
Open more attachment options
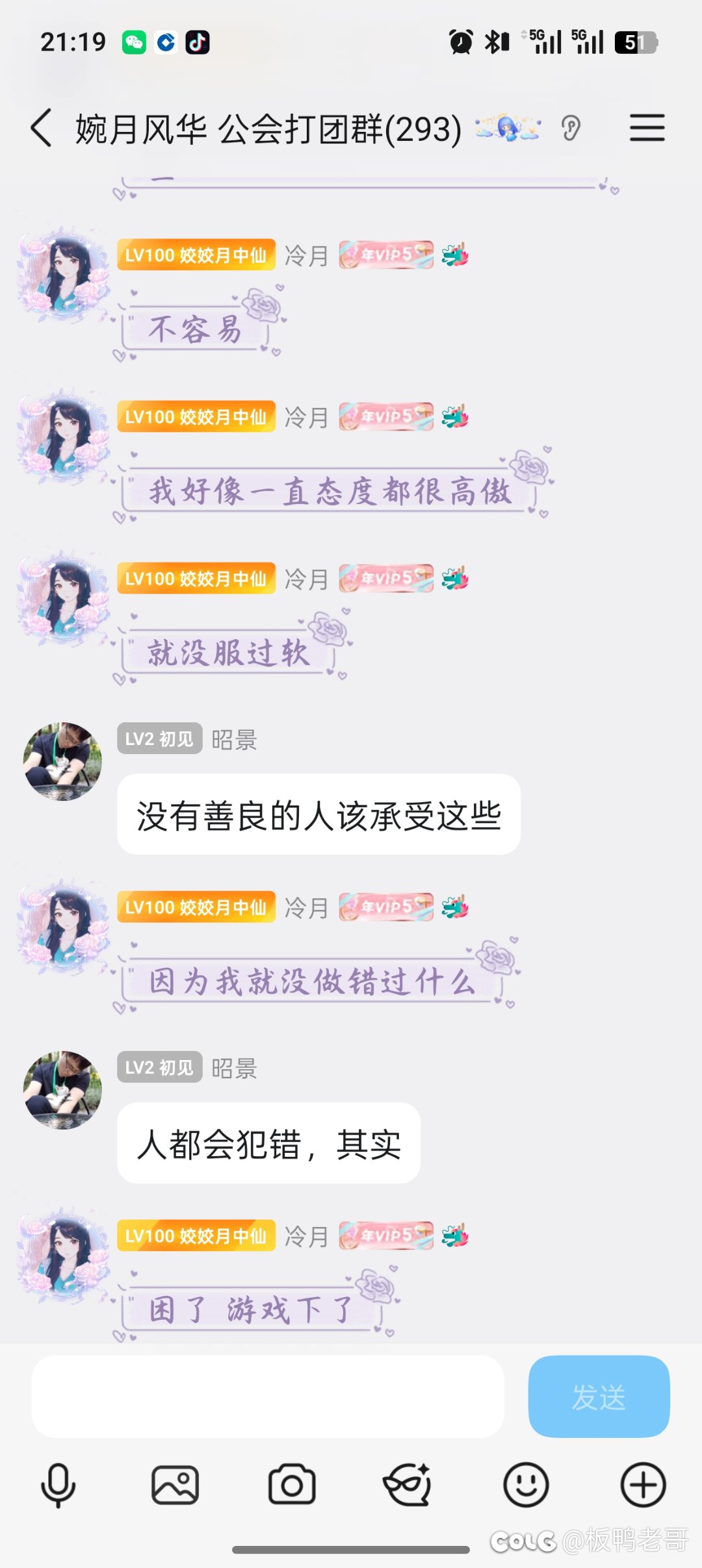643,1485
